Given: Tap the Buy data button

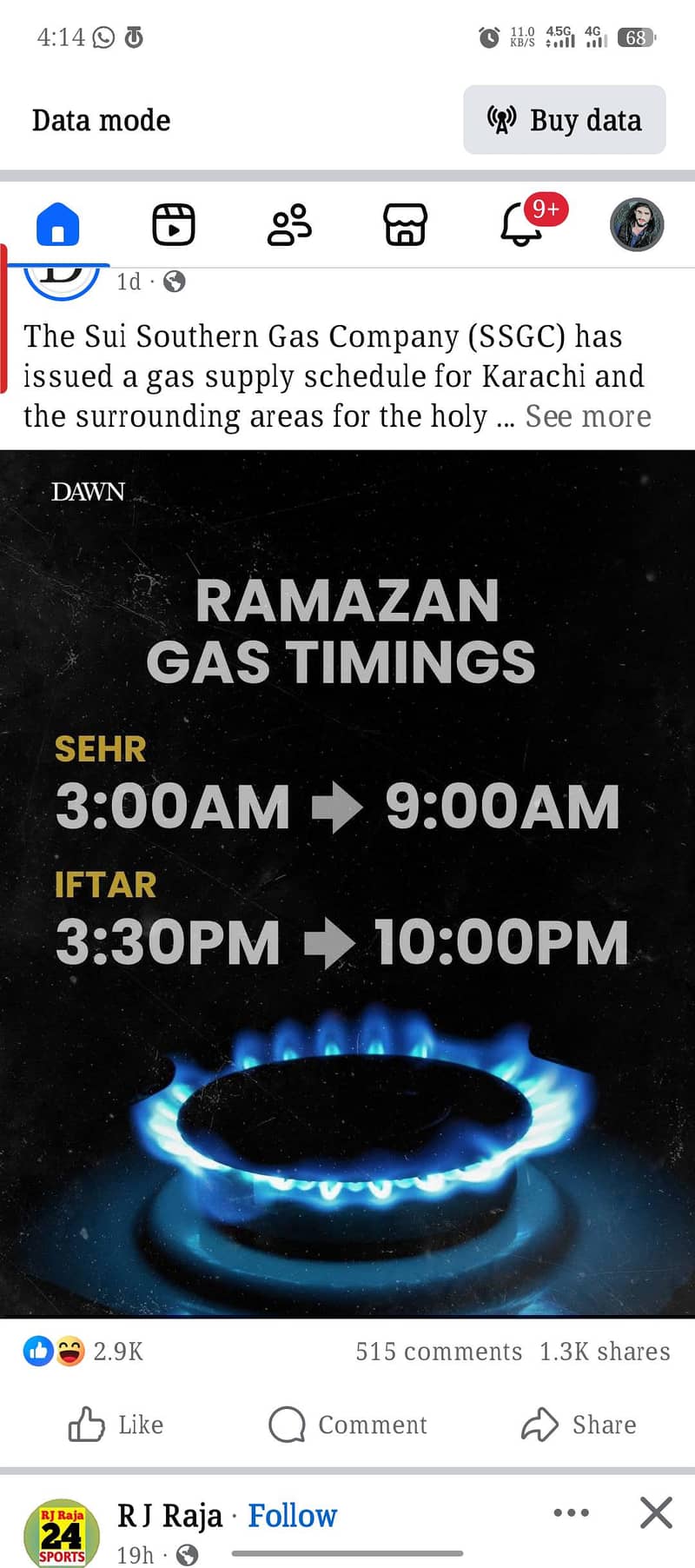Looking at the screenshot, I should tap(565, 120).
